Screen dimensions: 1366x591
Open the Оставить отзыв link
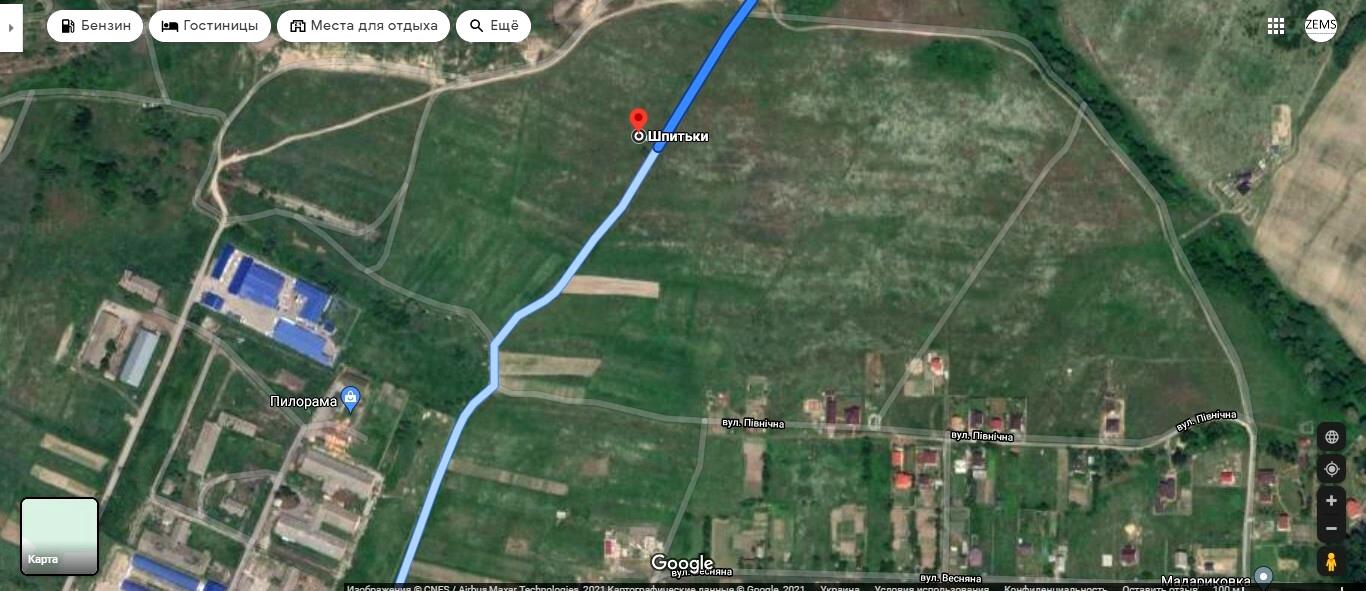tap(1158, 588)
